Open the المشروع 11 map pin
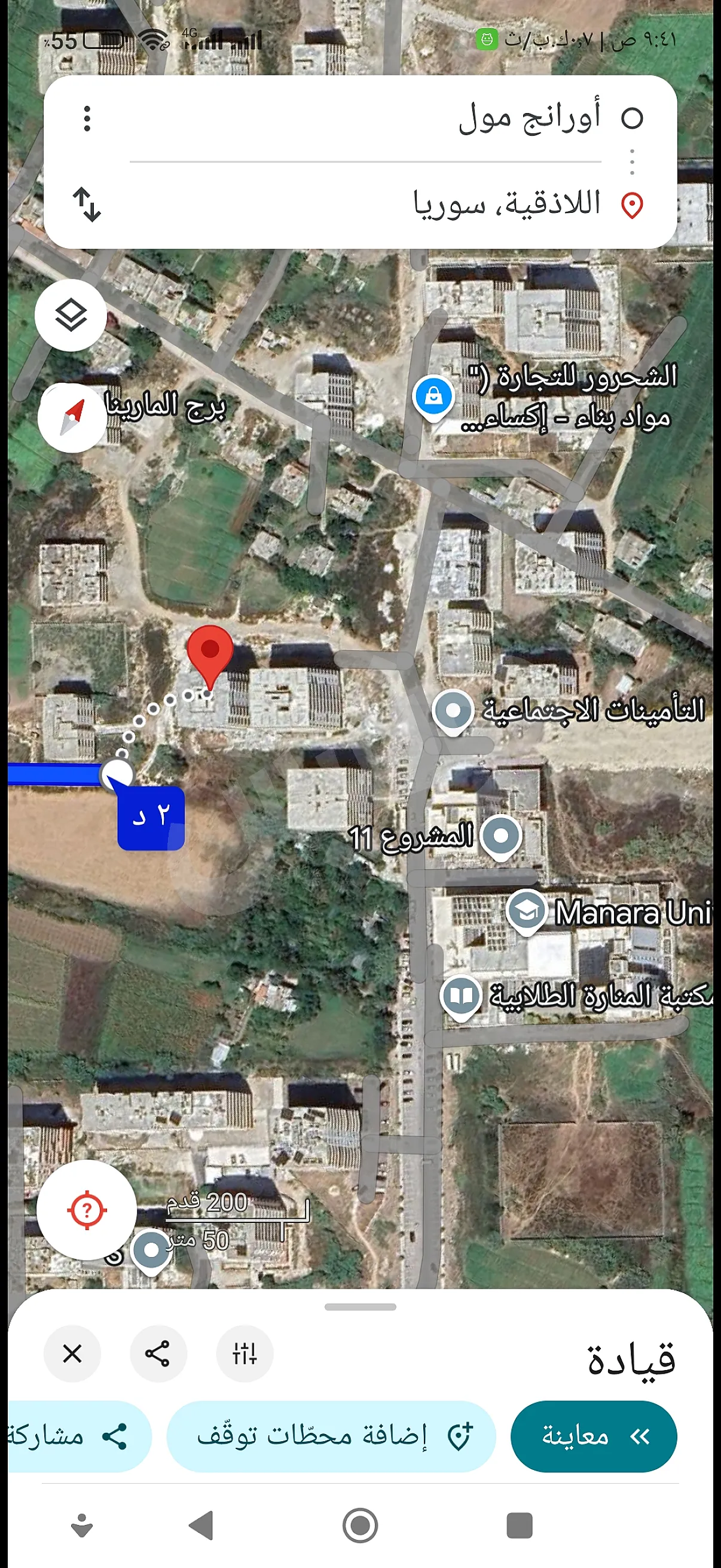This screenshot has height=1568, width=721. coord(501,837)
